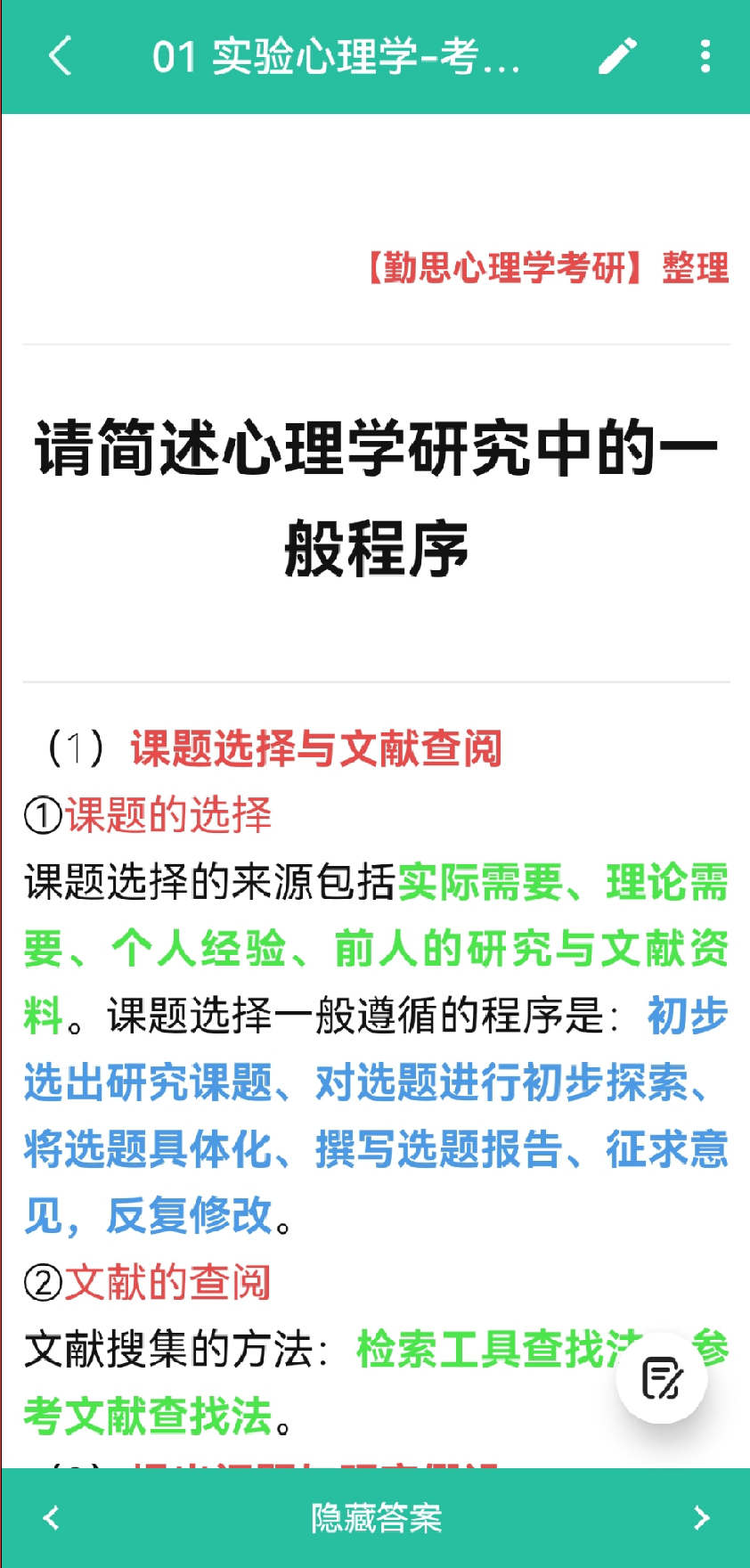This screenshot has width=750, height=1568.
Task: Tap the pencil edit icon
Action: click(617, 56)
